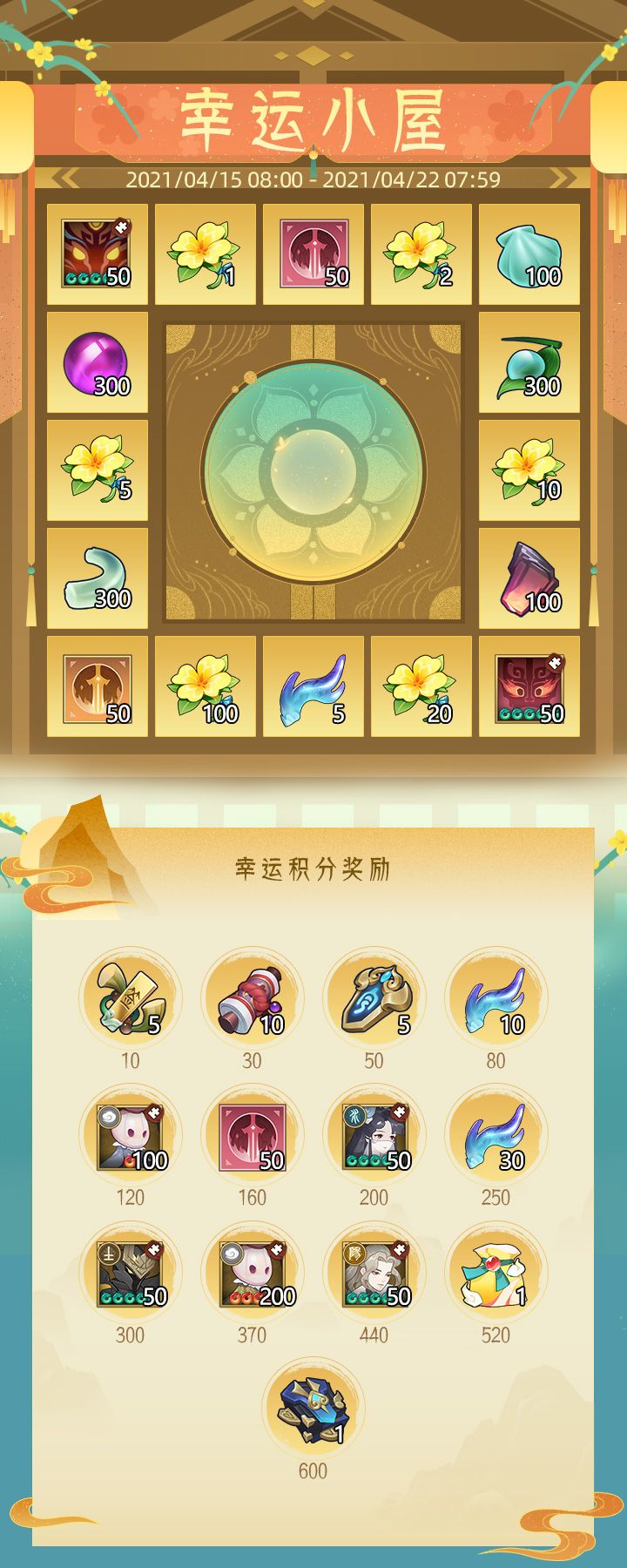Click the single yellow flower prize x1
This screenshot has height=1568, width=627.
(205, 253)
